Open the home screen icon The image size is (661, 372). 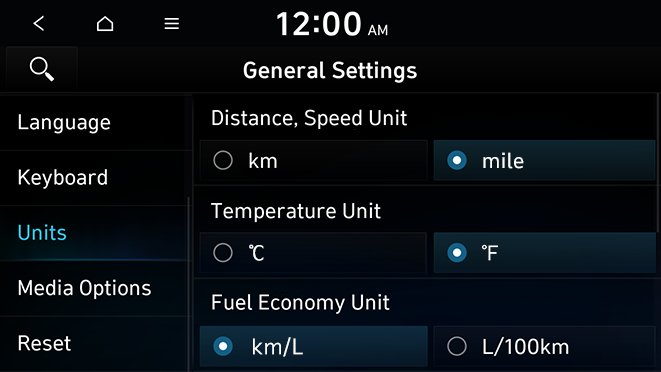(105, 24)
